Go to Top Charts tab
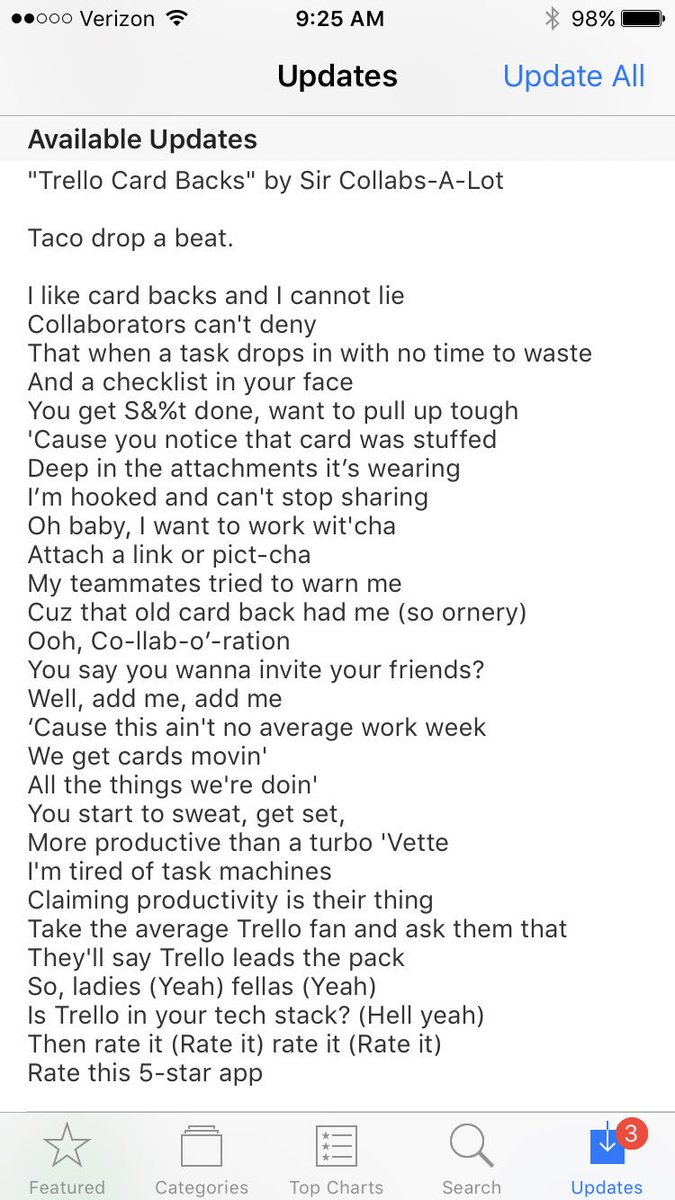Viewport: 675px width, 1200px height. click(336, 1158)
